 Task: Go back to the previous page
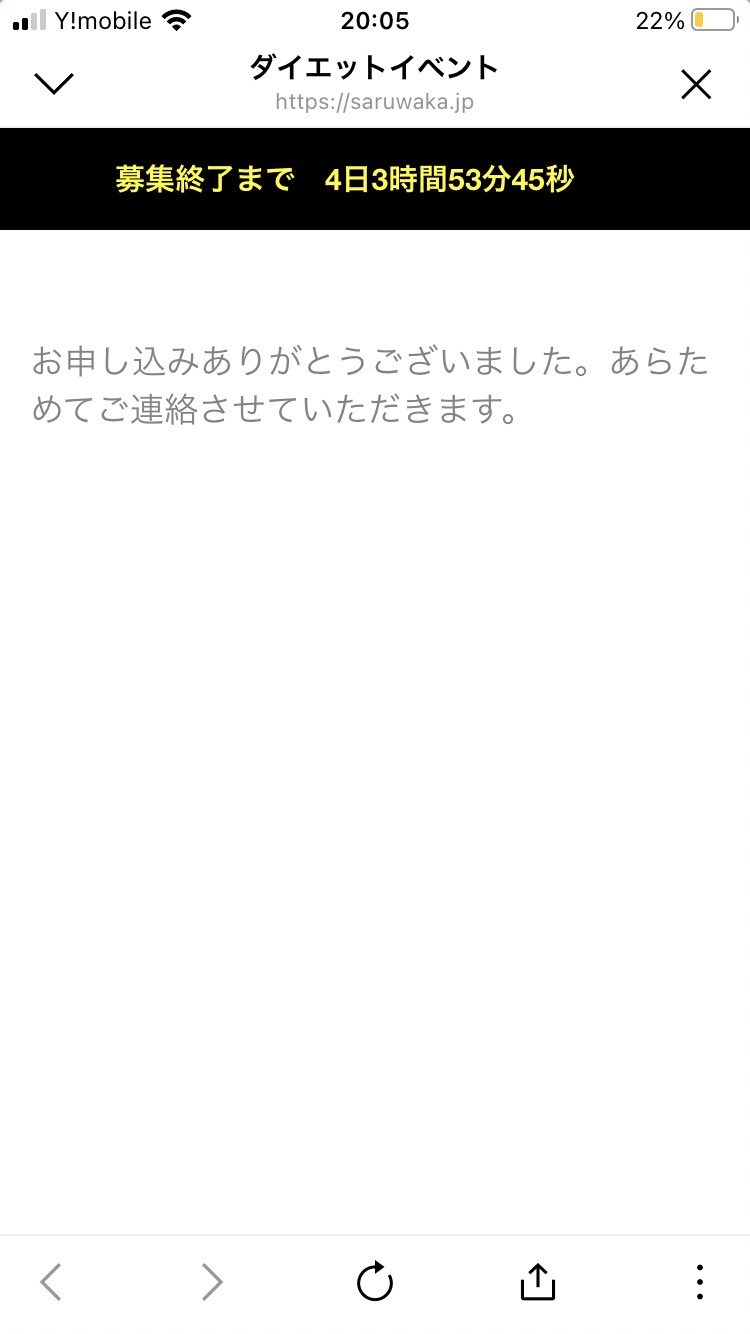pos(51,1281)
